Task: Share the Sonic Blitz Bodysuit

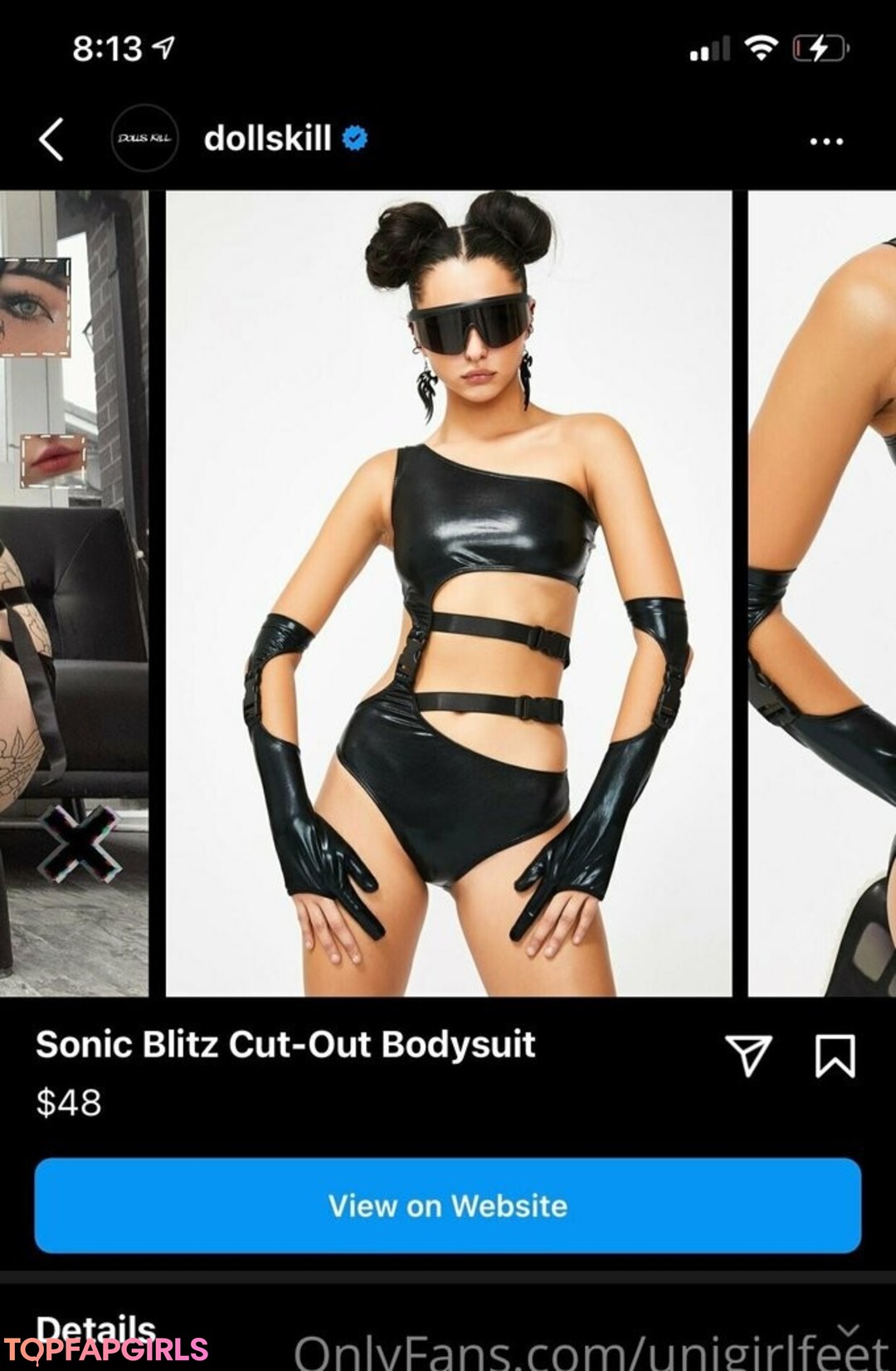Action: [748, 1055]
